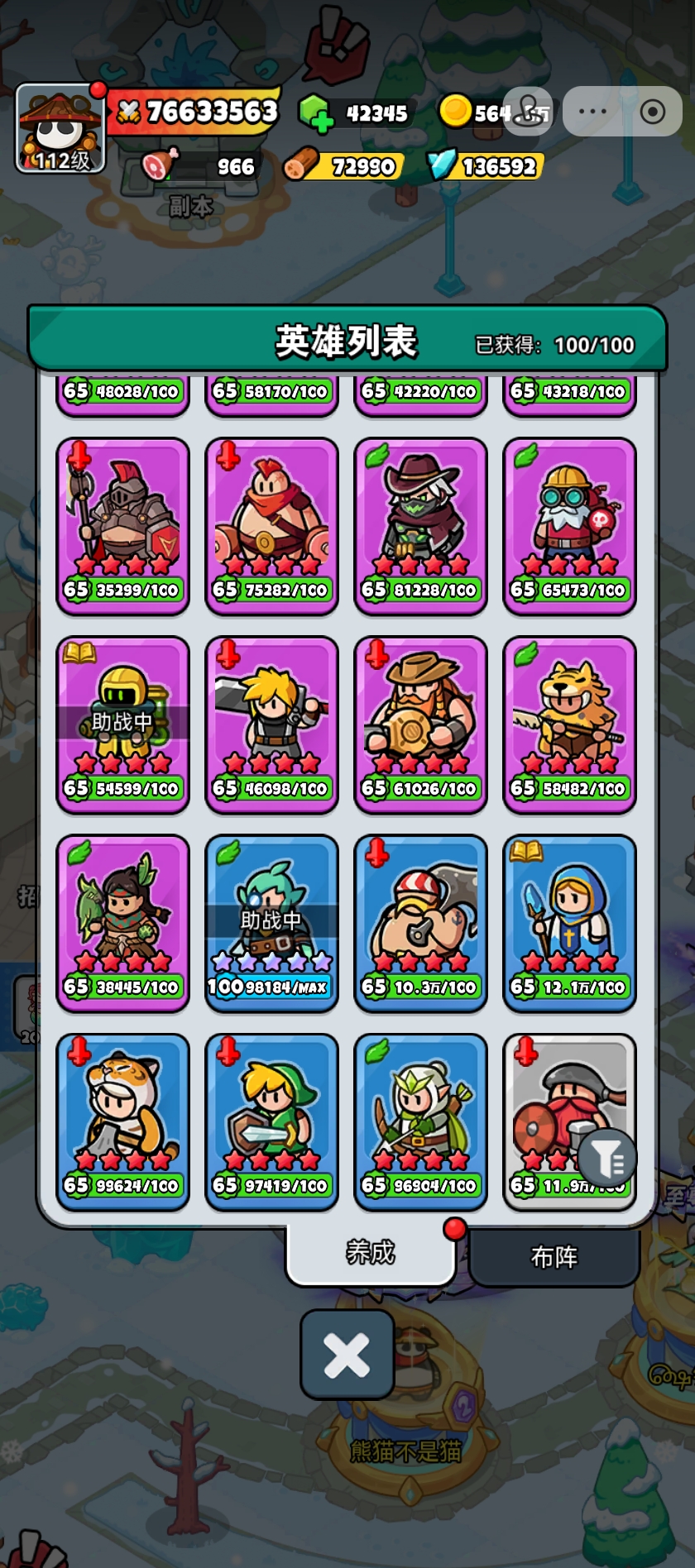Open the level 100 hero with 98184/MAX
Screen dimensions: 695x1568
pyautogui.click(x=271, y=922)
